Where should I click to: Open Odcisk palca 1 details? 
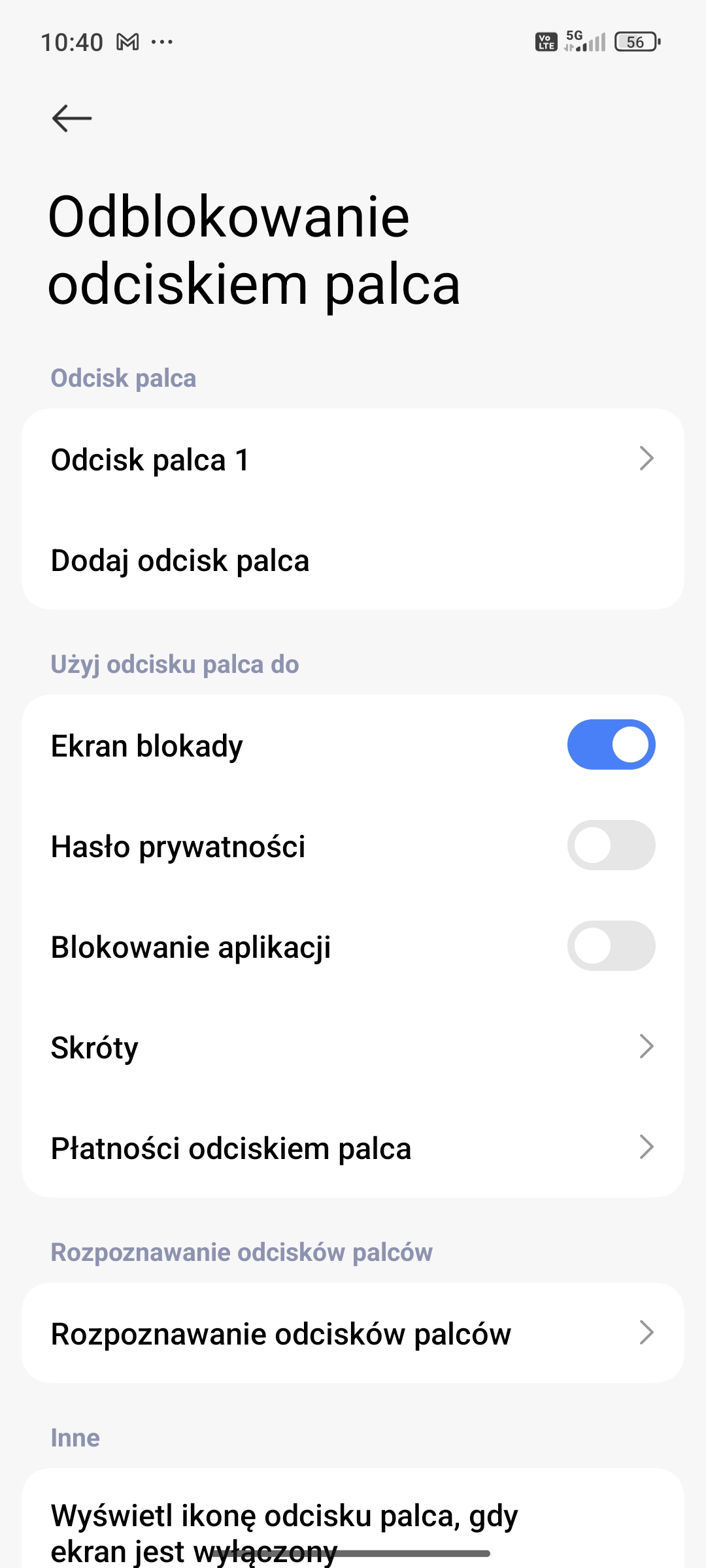(x=353, y=459)
